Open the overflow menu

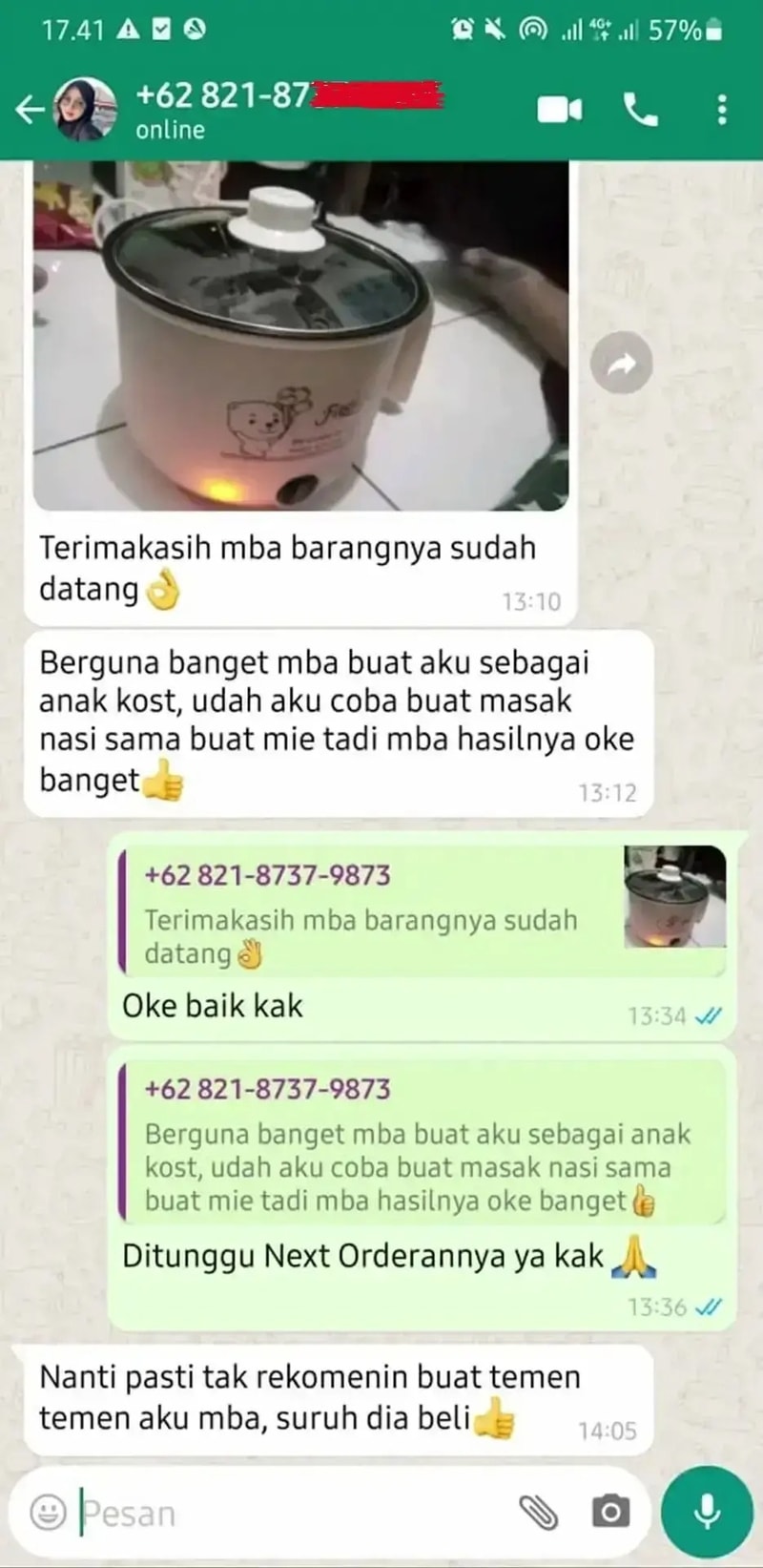coord(722,110)
